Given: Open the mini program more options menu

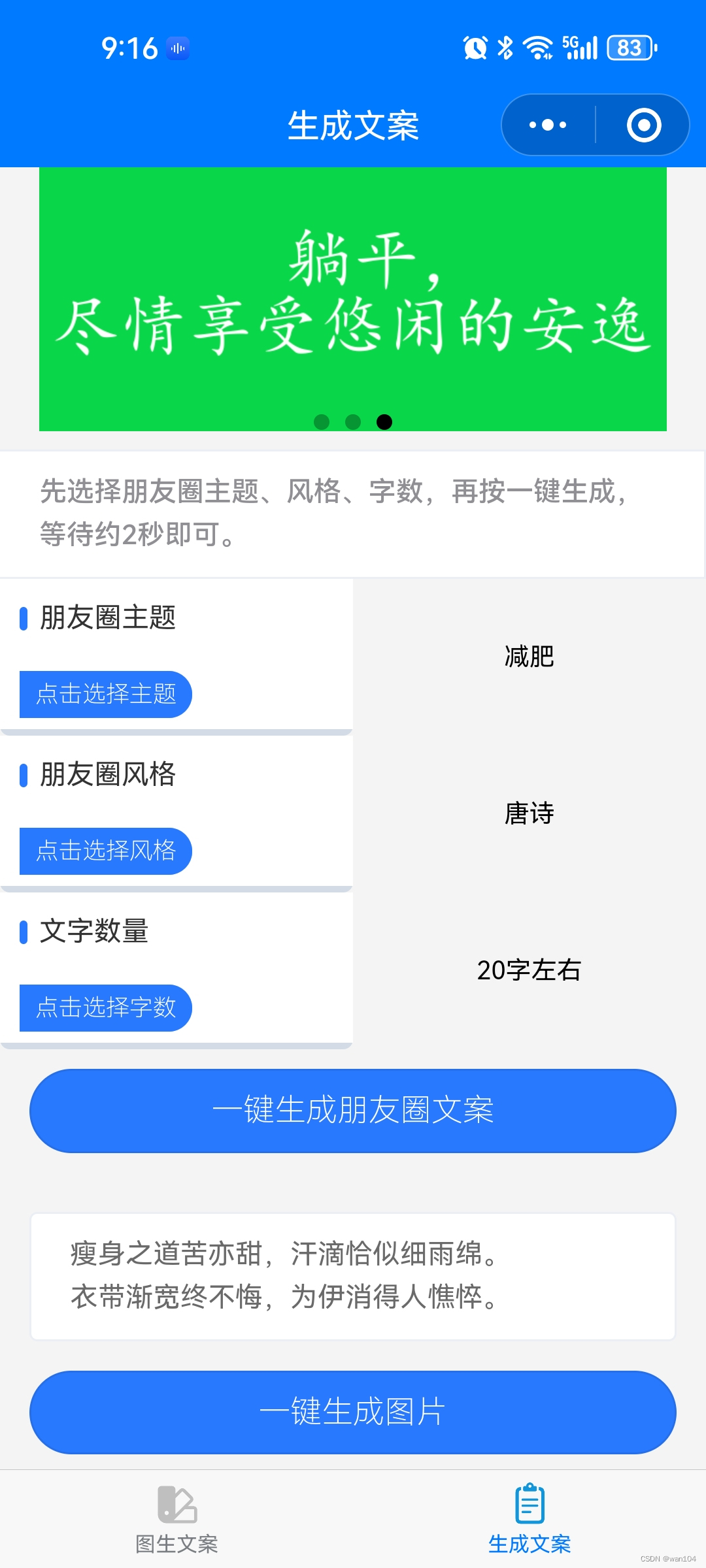Looking at the screenshot, I should pos(546,124).
